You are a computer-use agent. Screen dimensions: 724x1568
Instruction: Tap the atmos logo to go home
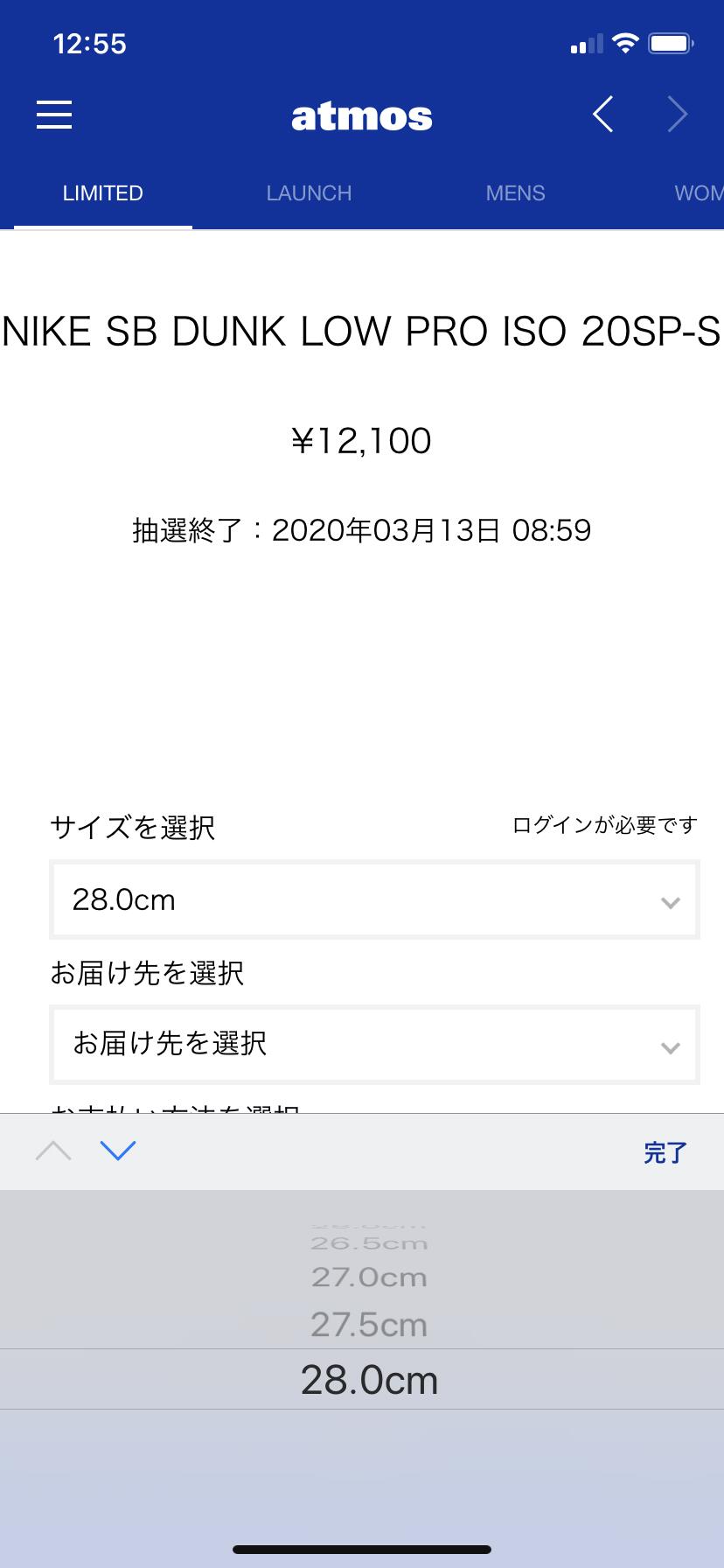pyautogui.click(x=362, y=116)
